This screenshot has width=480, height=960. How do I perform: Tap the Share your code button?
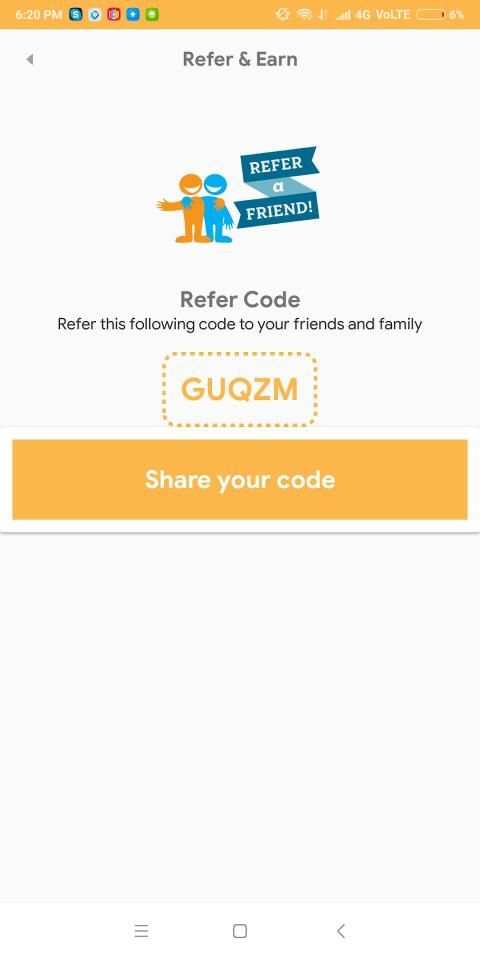pos(240,479)
